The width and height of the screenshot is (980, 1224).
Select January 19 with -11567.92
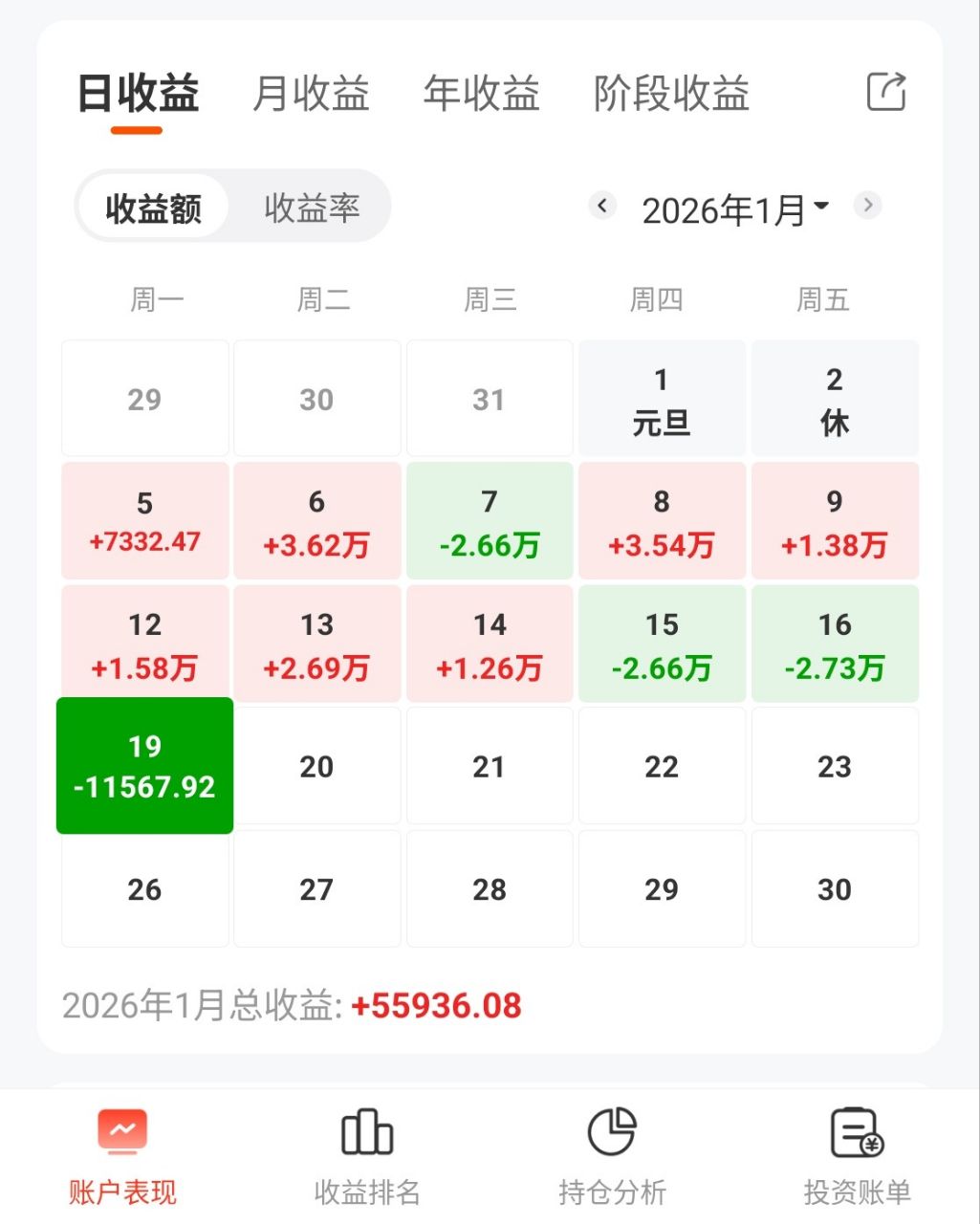coord(144,766)
